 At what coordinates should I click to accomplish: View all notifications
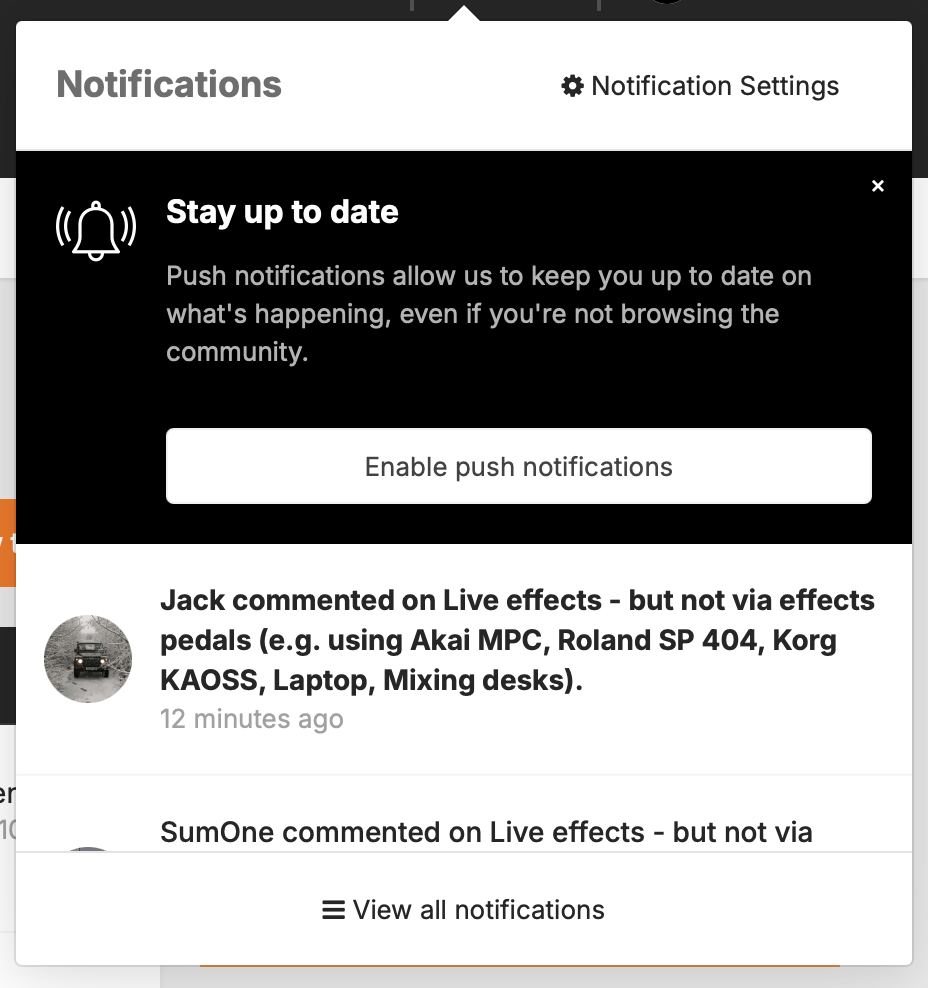[x=463, y=910]
